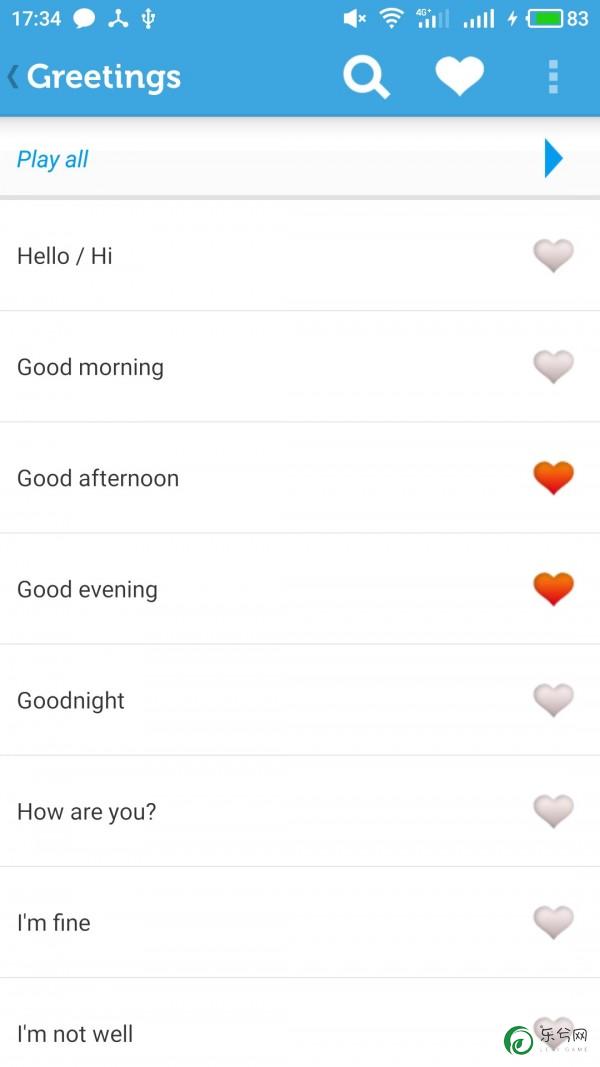Favorite the Goodnight phrase
600x1067 pixels.
[x=553, y=700]
